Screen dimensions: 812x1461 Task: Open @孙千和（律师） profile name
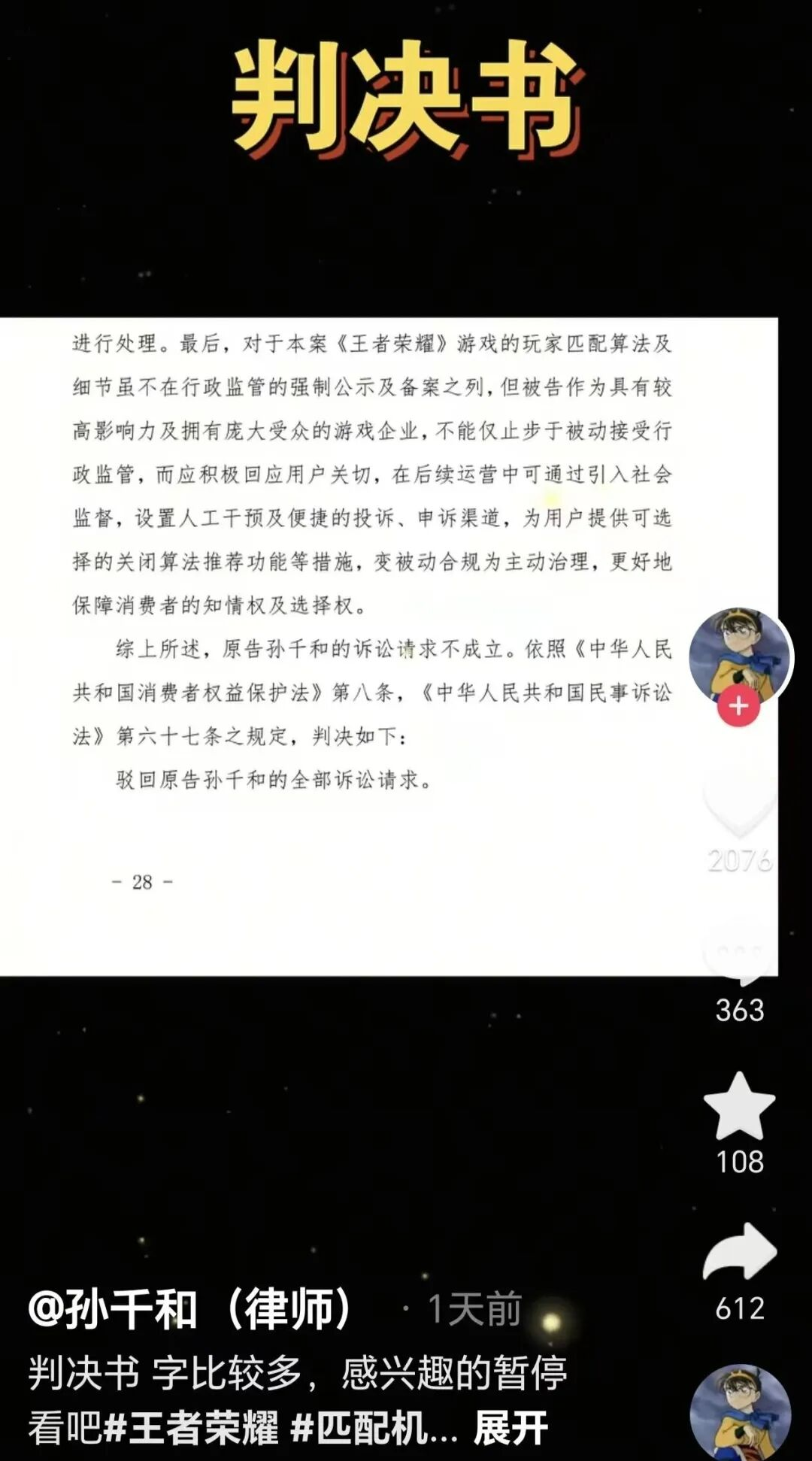pyautogui.click(x=190, y=1309)
